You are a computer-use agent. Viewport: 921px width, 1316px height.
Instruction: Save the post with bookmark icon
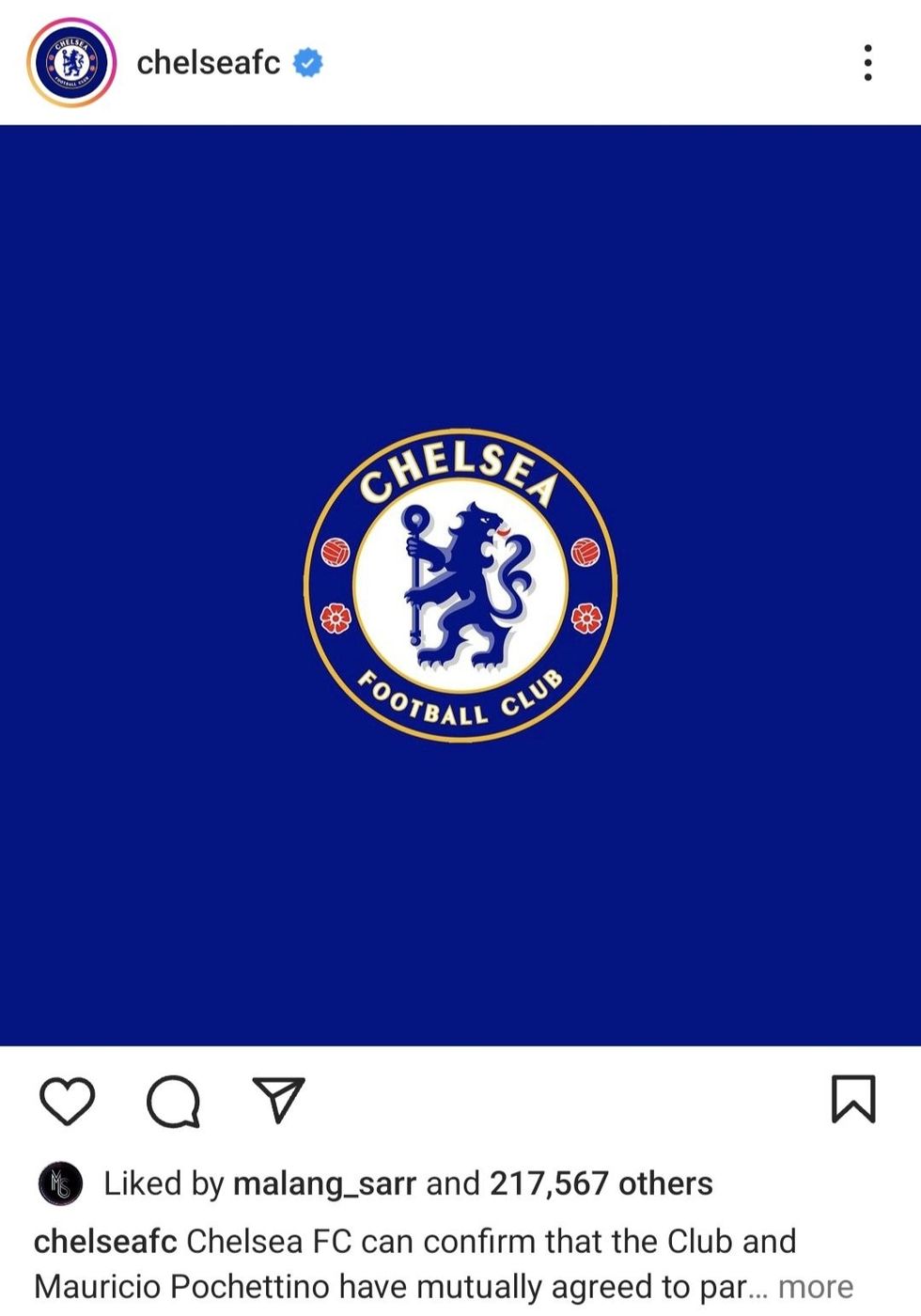coord(852,1100)
